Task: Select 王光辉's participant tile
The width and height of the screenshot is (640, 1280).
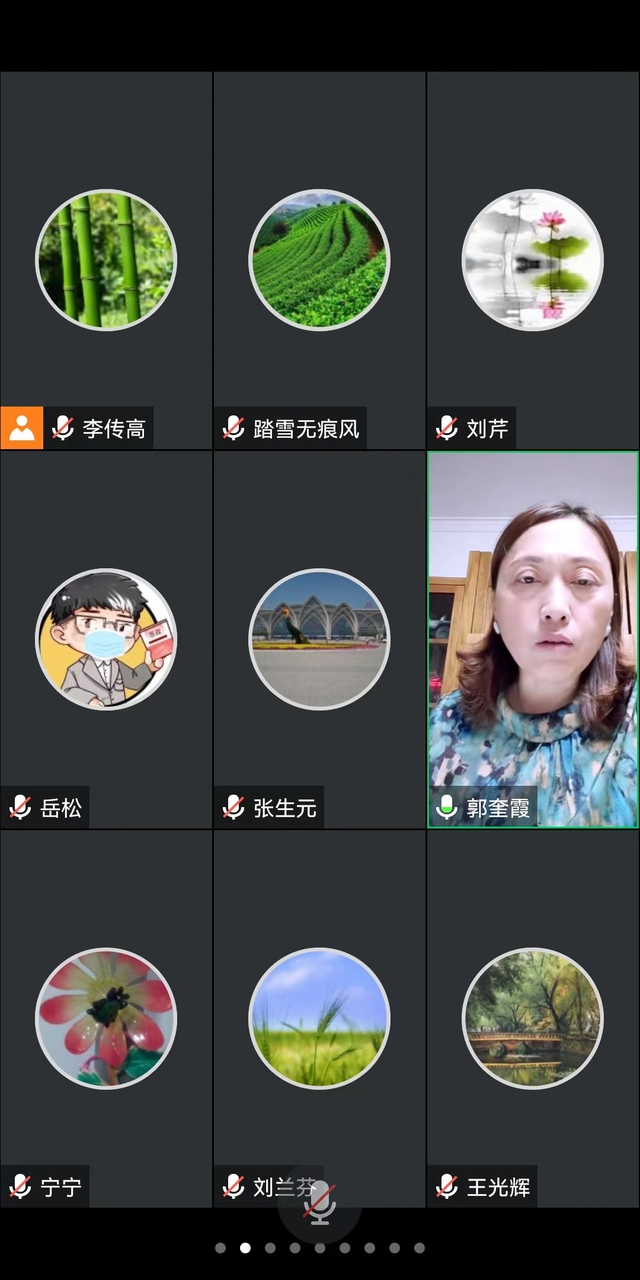Action: pyautogui.click(x=532, y=1018)
